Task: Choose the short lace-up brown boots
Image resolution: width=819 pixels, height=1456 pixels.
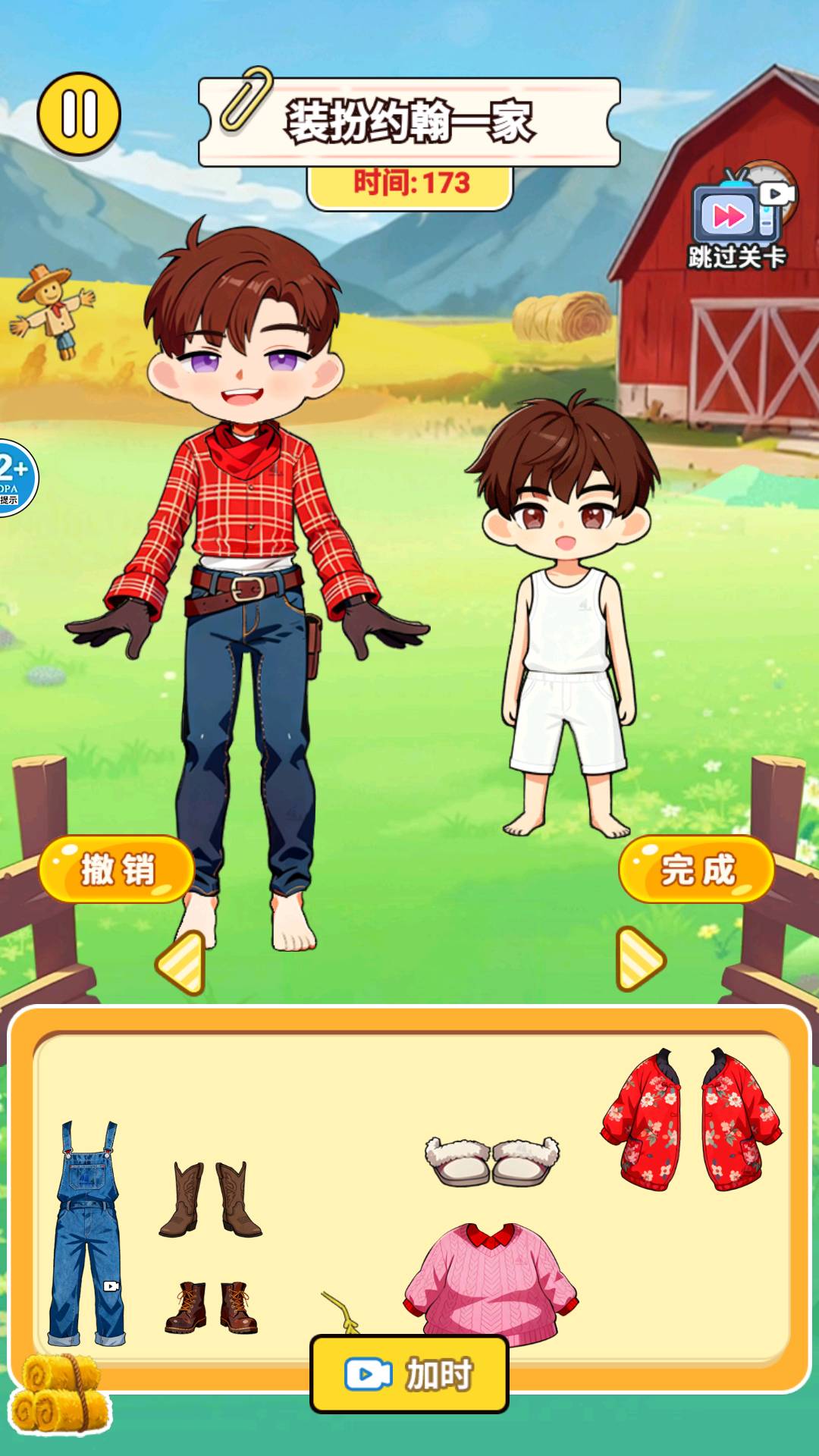Action: 211,1307
